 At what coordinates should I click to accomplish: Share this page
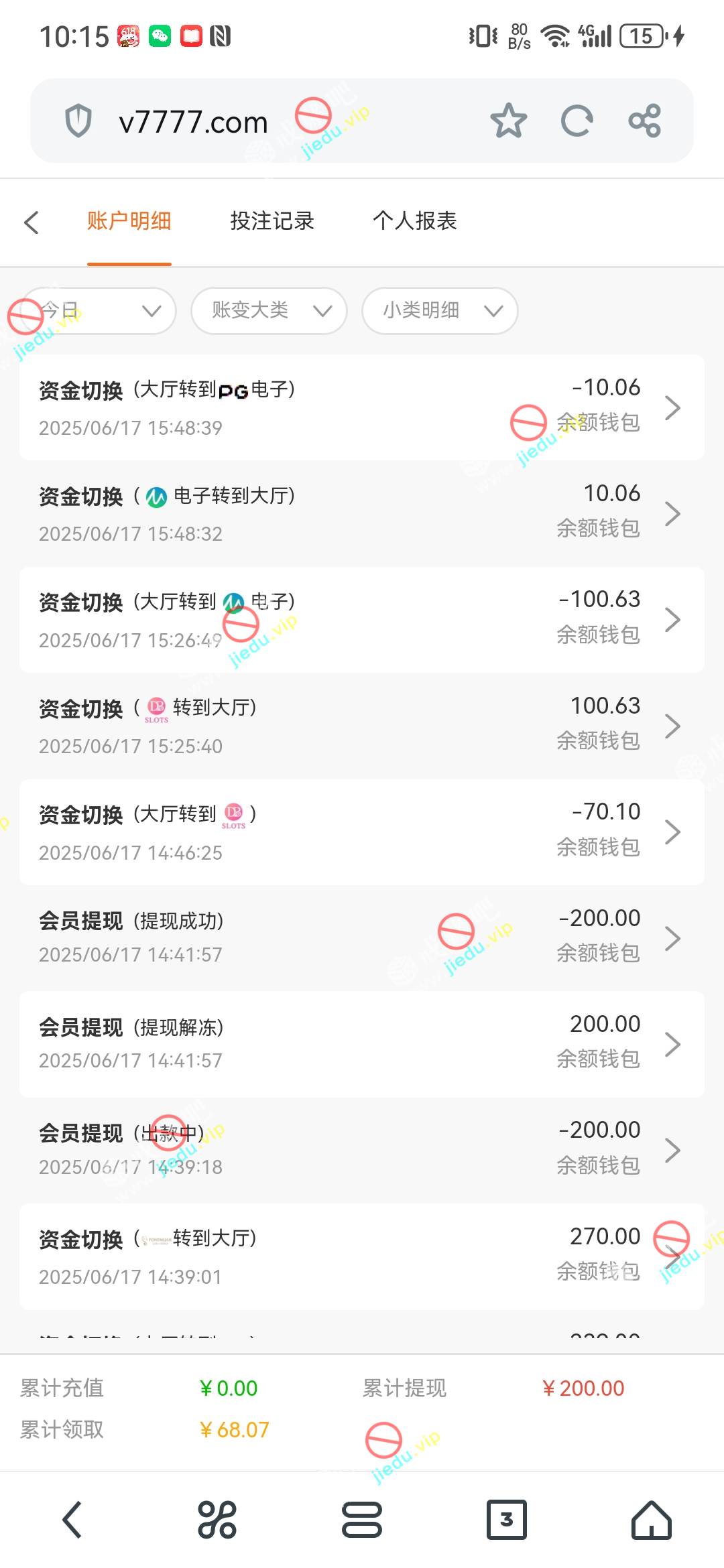(645, 121)
